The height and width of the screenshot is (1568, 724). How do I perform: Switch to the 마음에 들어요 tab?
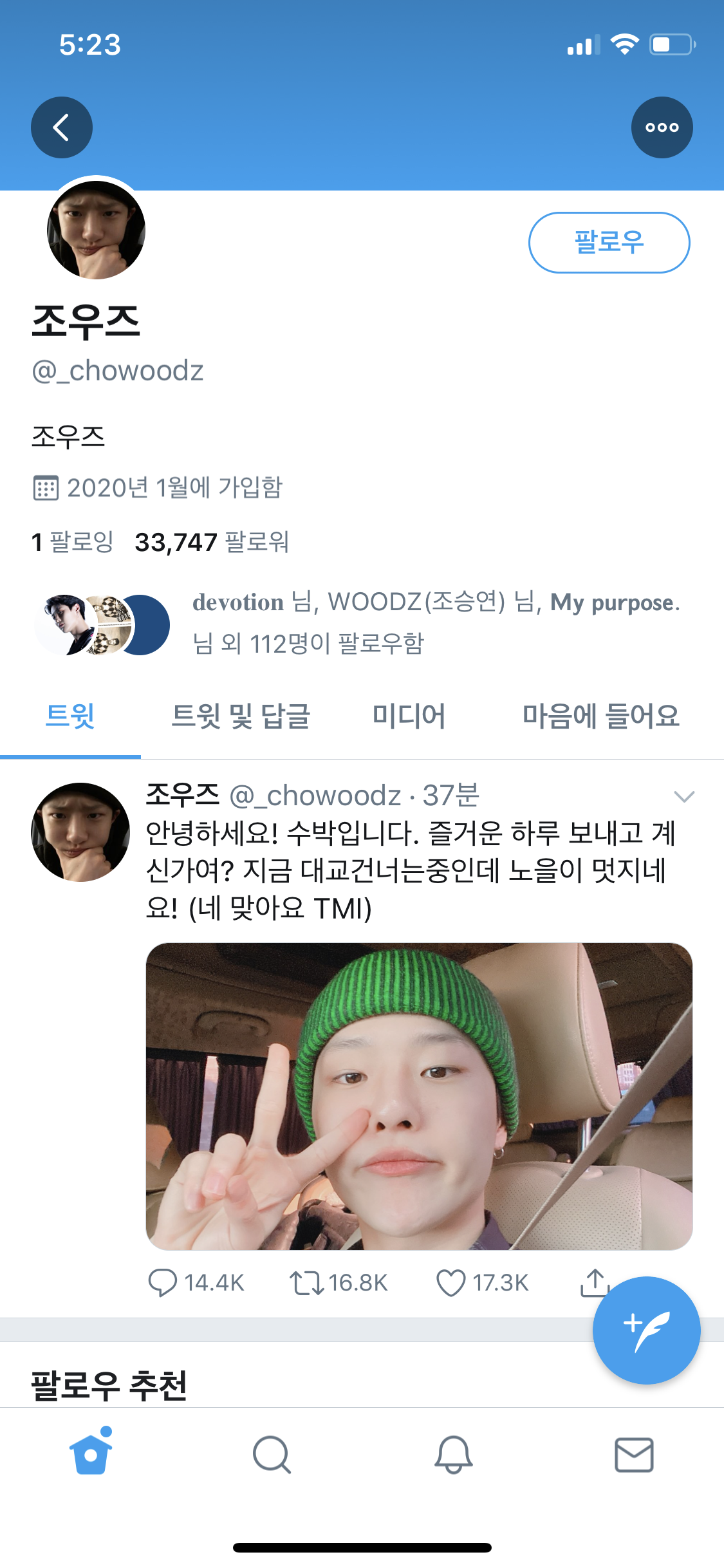pyautogui.click(x=600, y=716)
